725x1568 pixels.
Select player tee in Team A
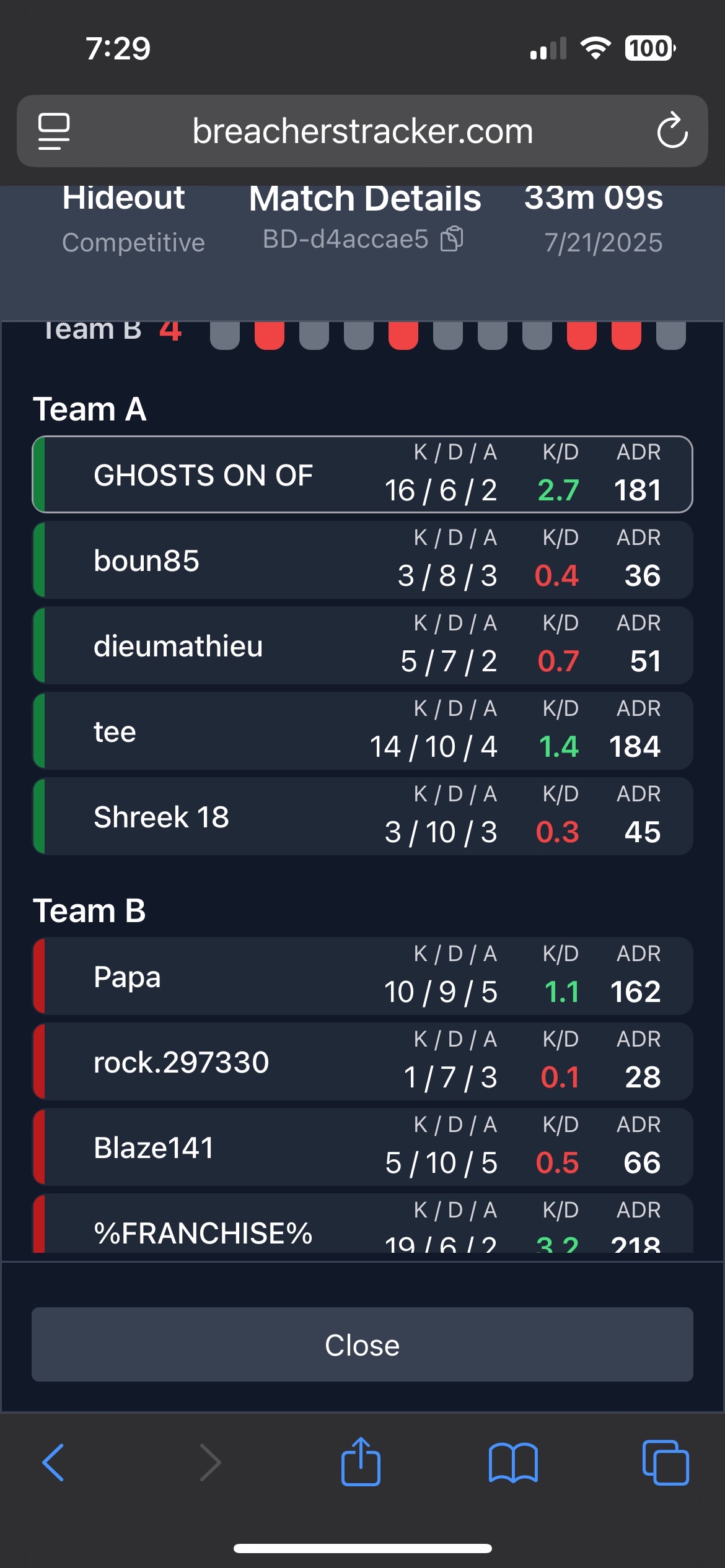tap(362, 731)
